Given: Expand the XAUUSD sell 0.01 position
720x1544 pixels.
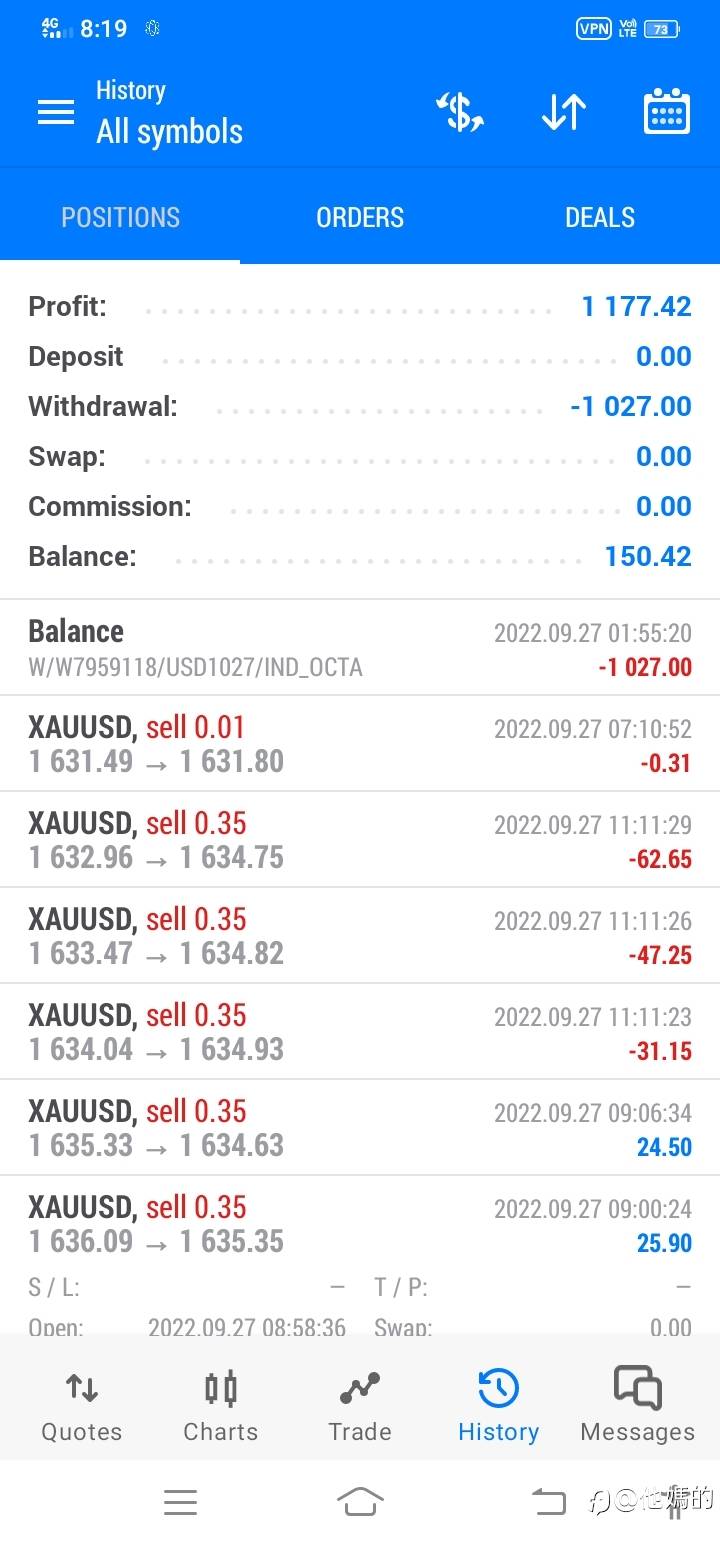Looking at the screenshot, I should point(360,744).
